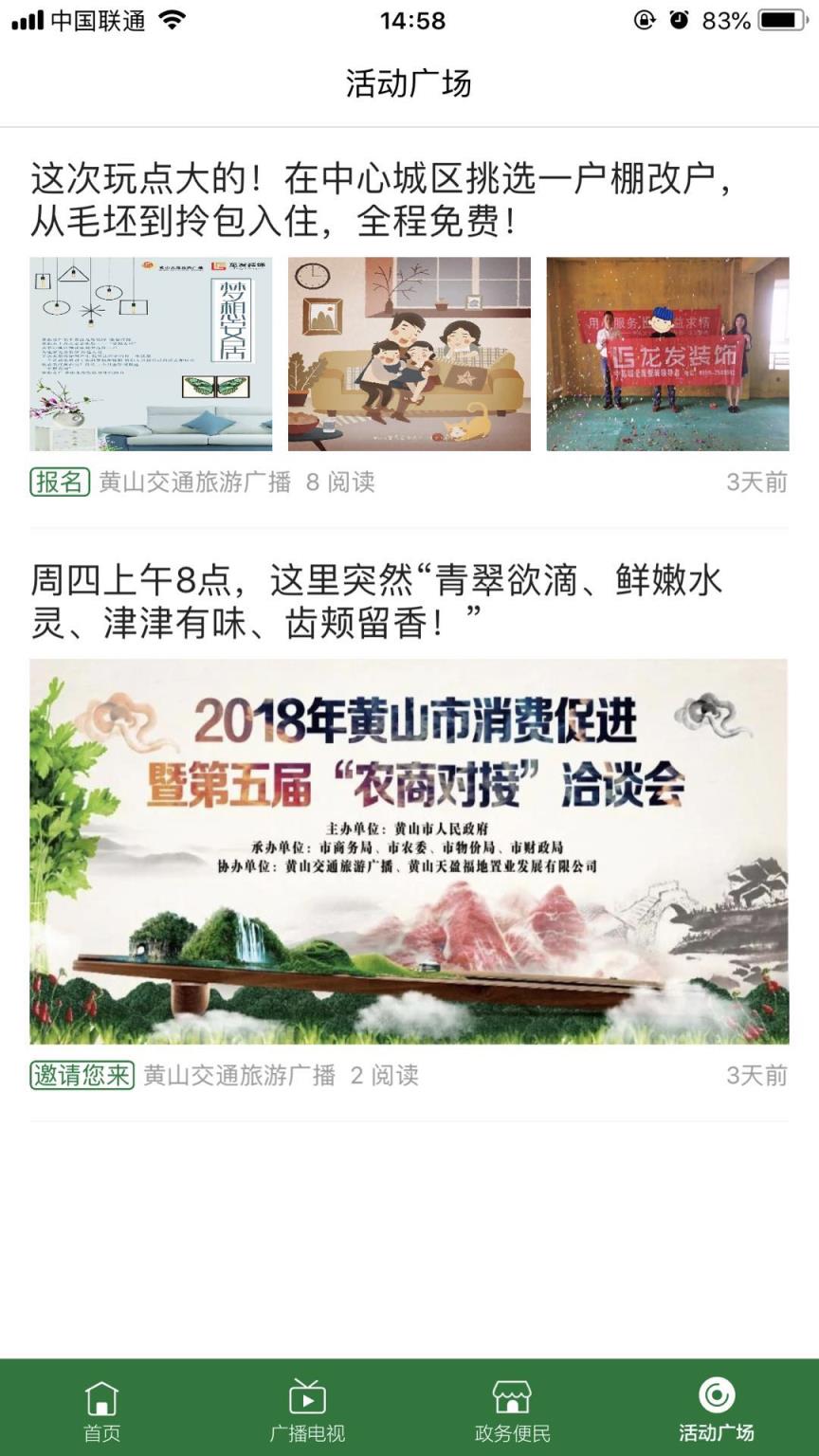Open the 棚改户 free renovation article
The image size is (819, 1456).
point(379,200)
